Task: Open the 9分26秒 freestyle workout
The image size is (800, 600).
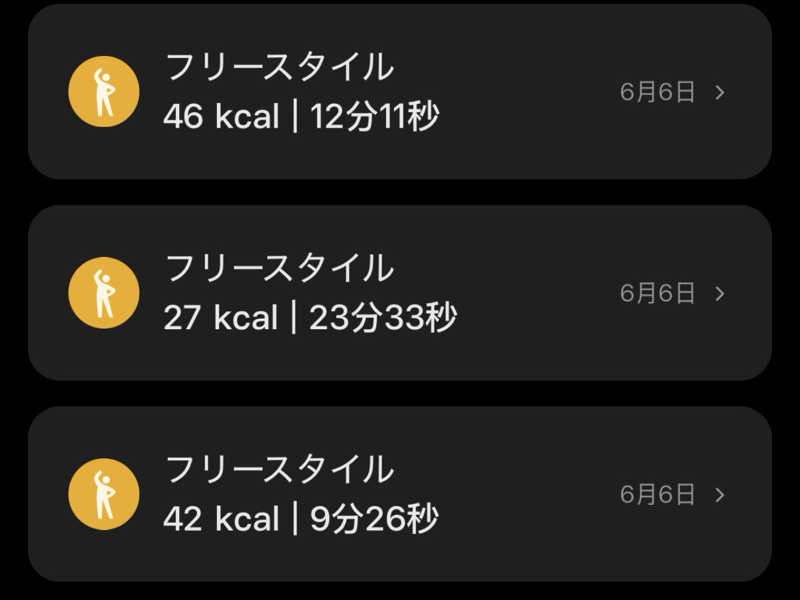Action: pos(400,494)
